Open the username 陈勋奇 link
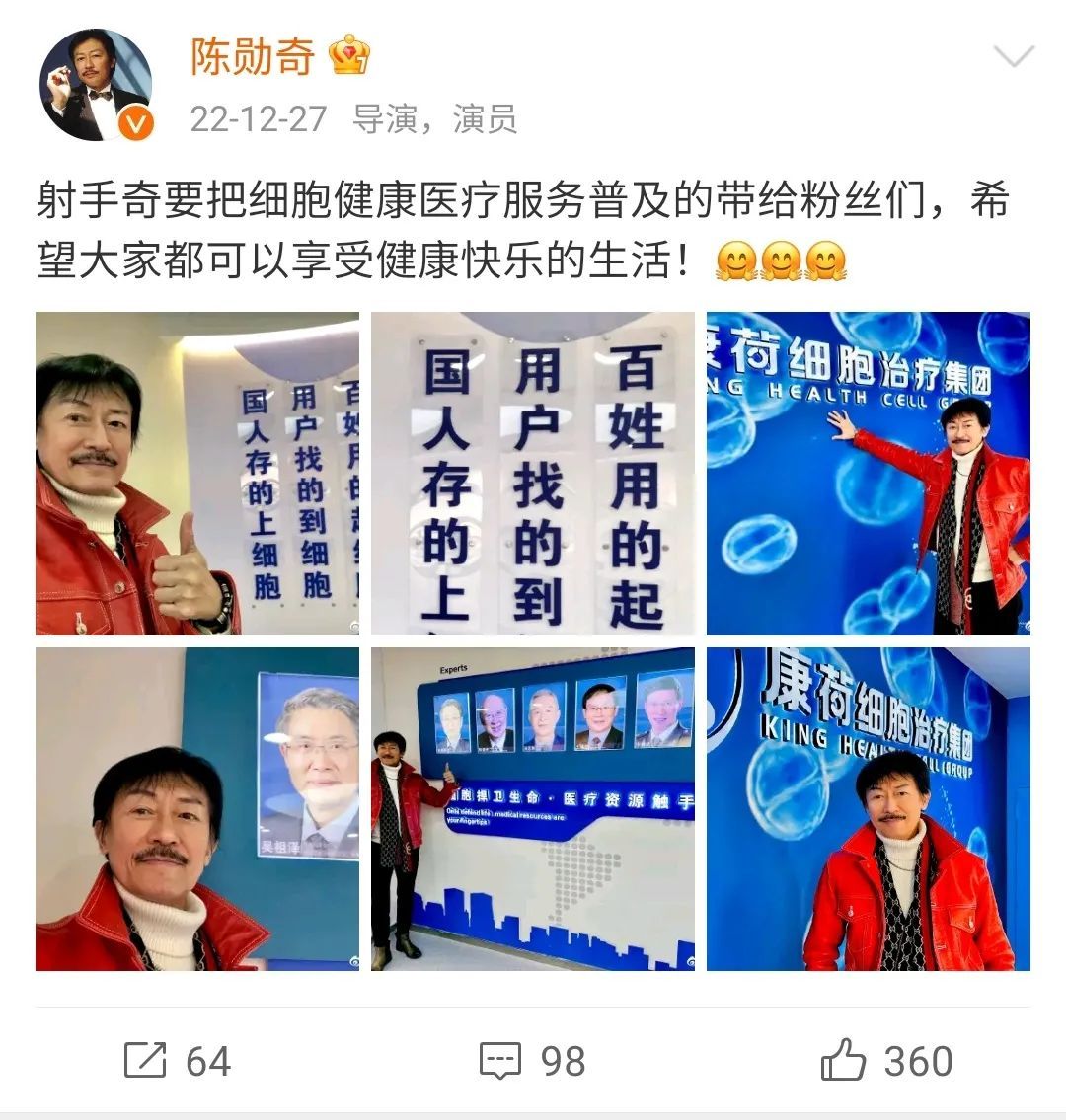Viewport: 1066px width, 1120px height. click(x=253, y=56)
